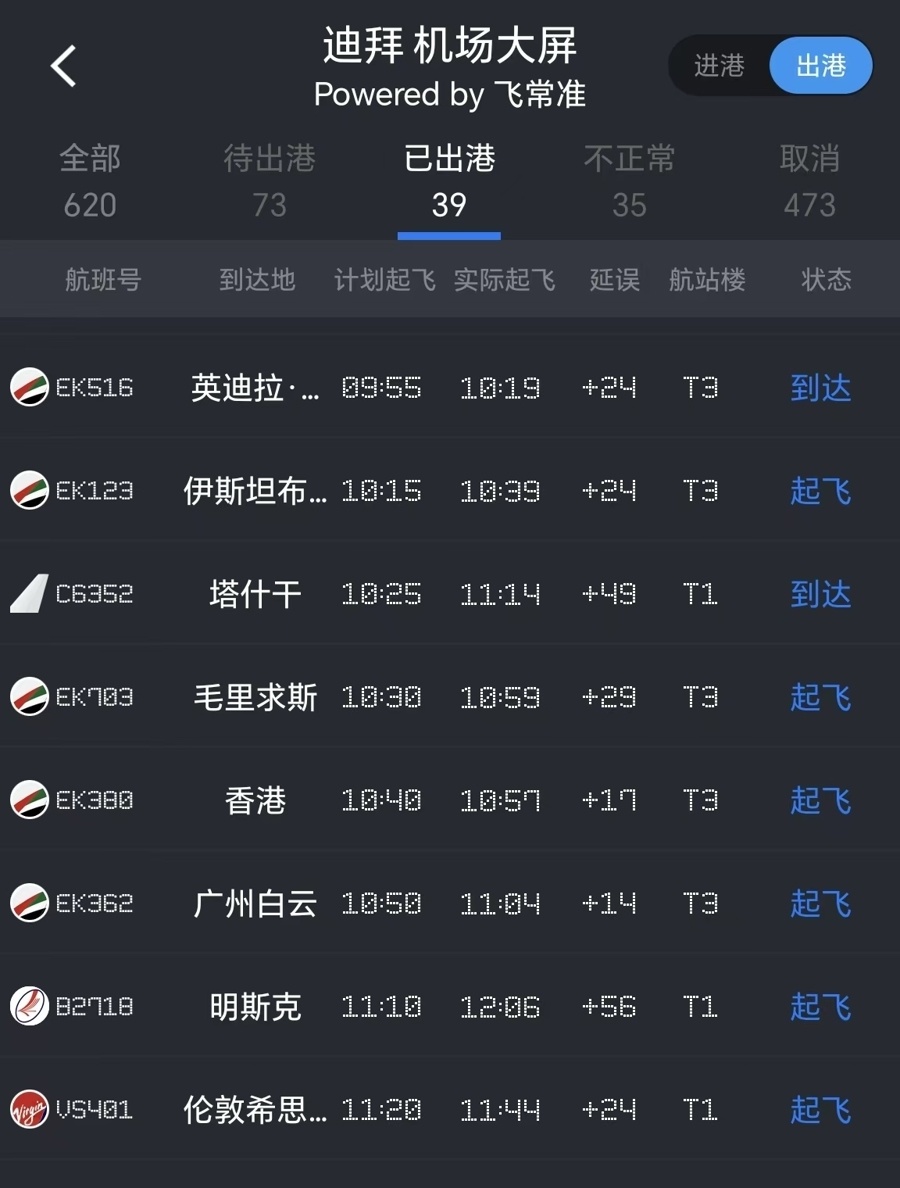900x1188 pixels.
Task: Toggle the arrivals/departures switch
Action: point(770,65)
